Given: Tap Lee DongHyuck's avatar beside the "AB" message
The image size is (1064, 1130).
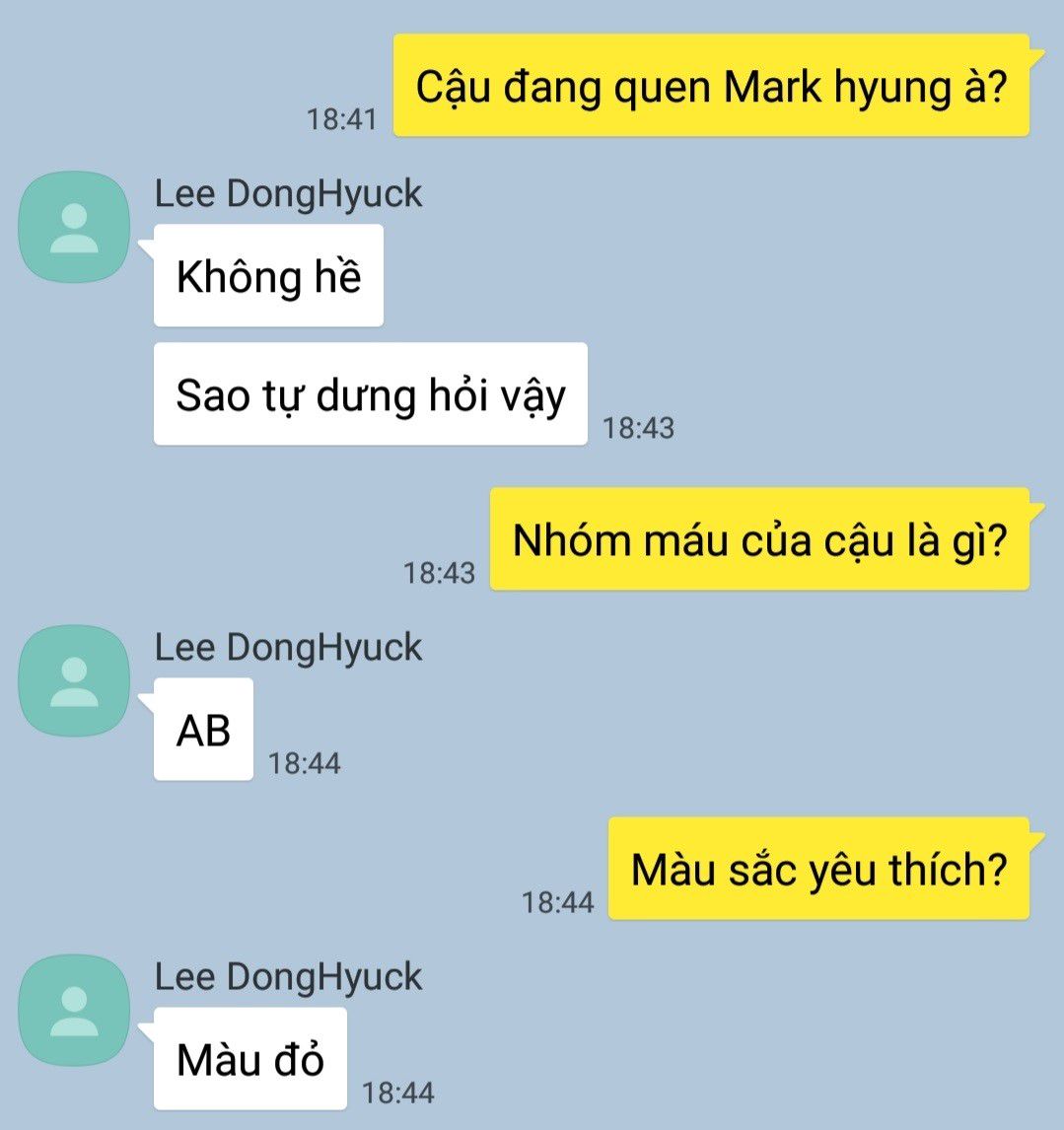Looking at the screenshot, I should coord(74,680).
